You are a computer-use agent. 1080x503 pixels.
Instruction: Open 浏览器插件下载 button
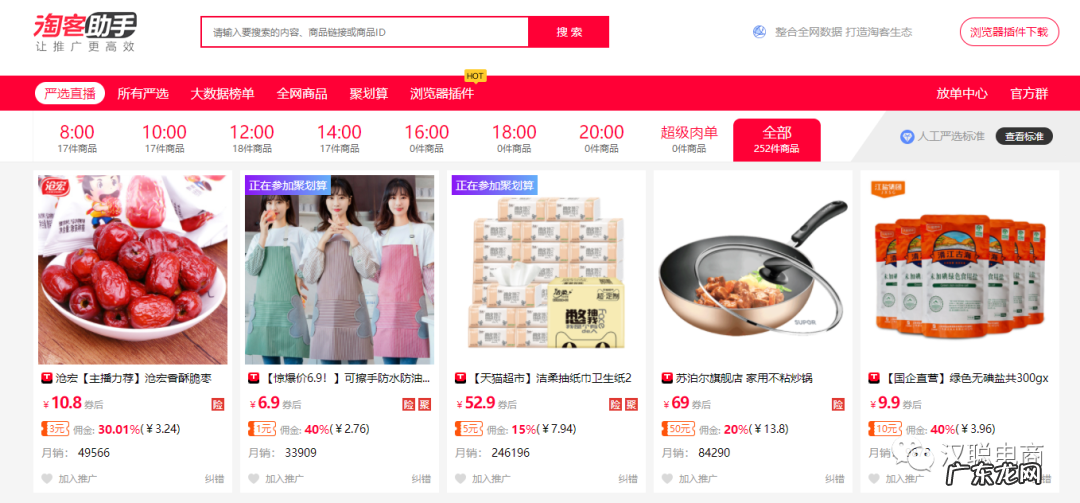[1009, 32]
